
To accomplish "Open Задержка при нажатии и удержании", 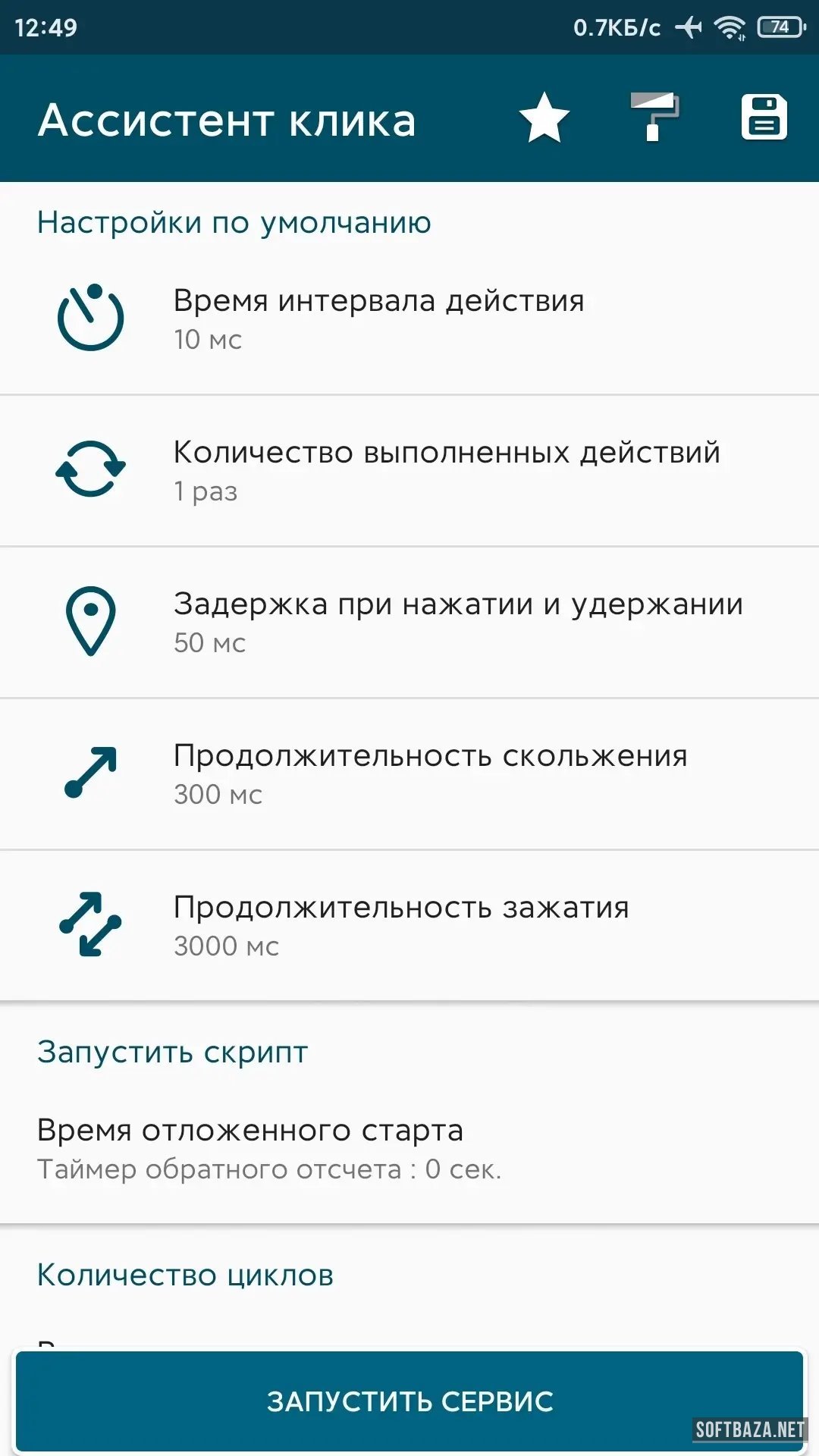I will coord(409,622).
